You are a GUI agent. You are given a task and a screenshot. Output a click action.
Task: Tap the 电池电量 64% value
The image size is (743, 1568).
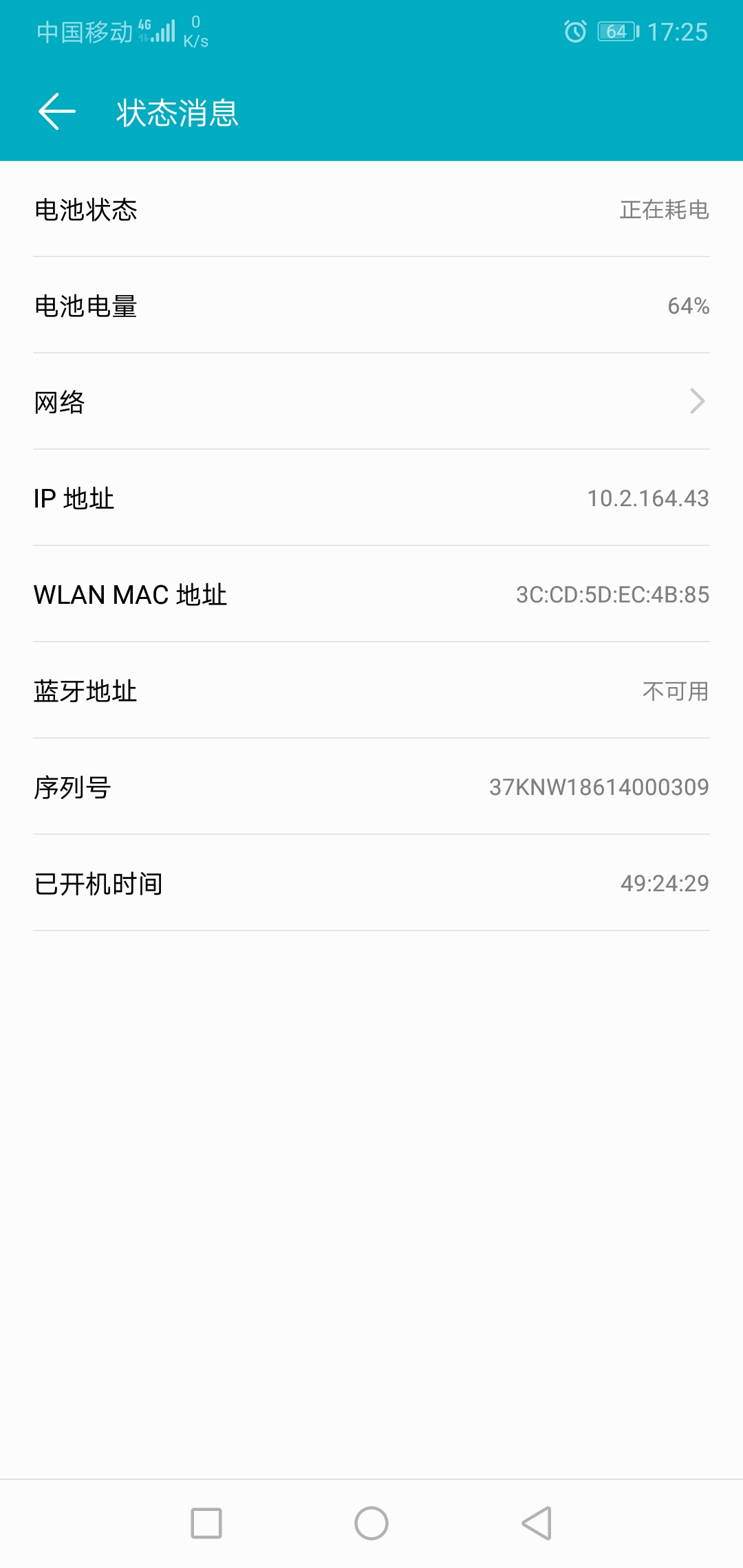(687, 308)
